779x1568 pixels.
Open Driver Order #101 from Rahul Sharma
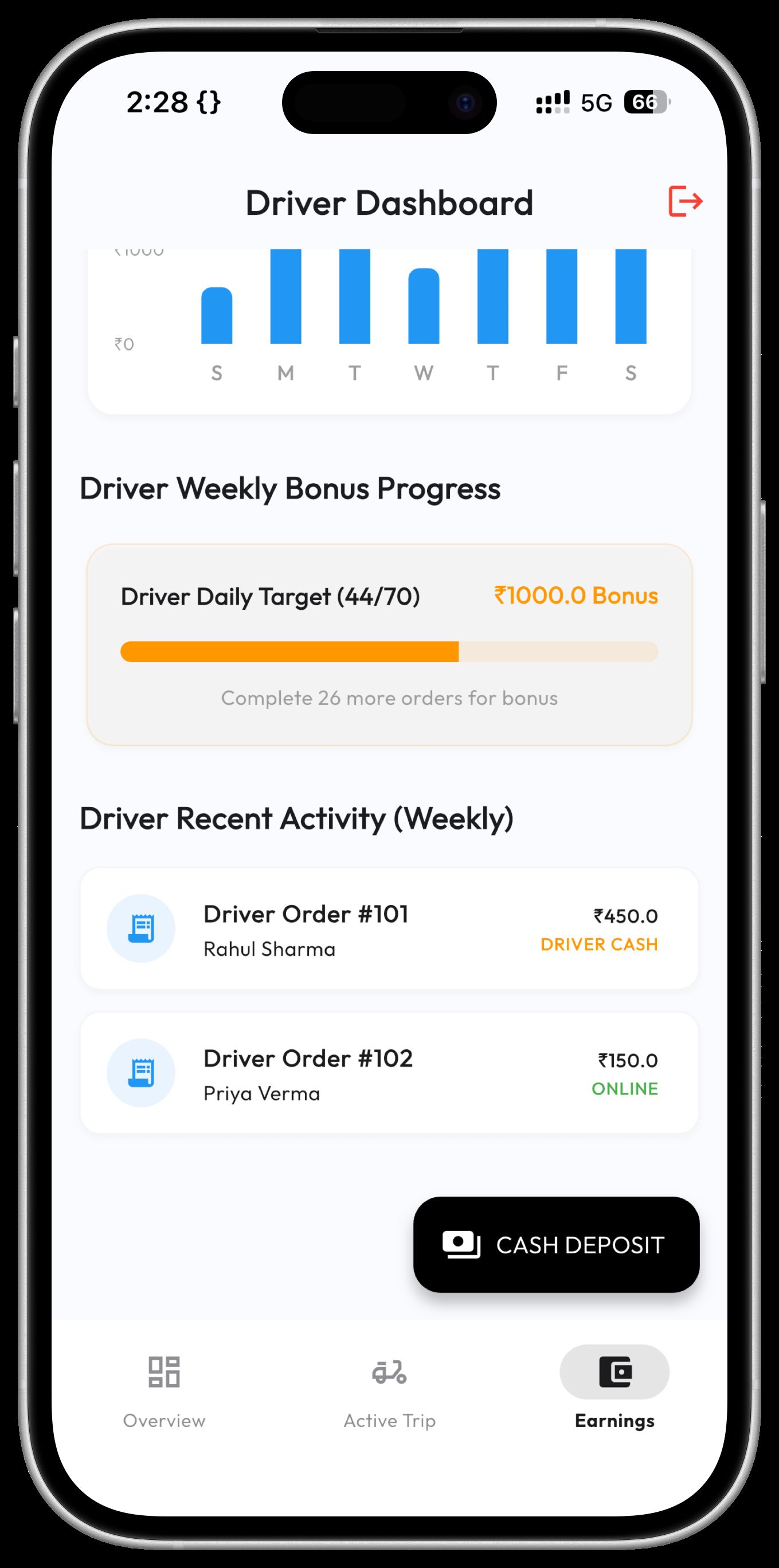(390, 928)
